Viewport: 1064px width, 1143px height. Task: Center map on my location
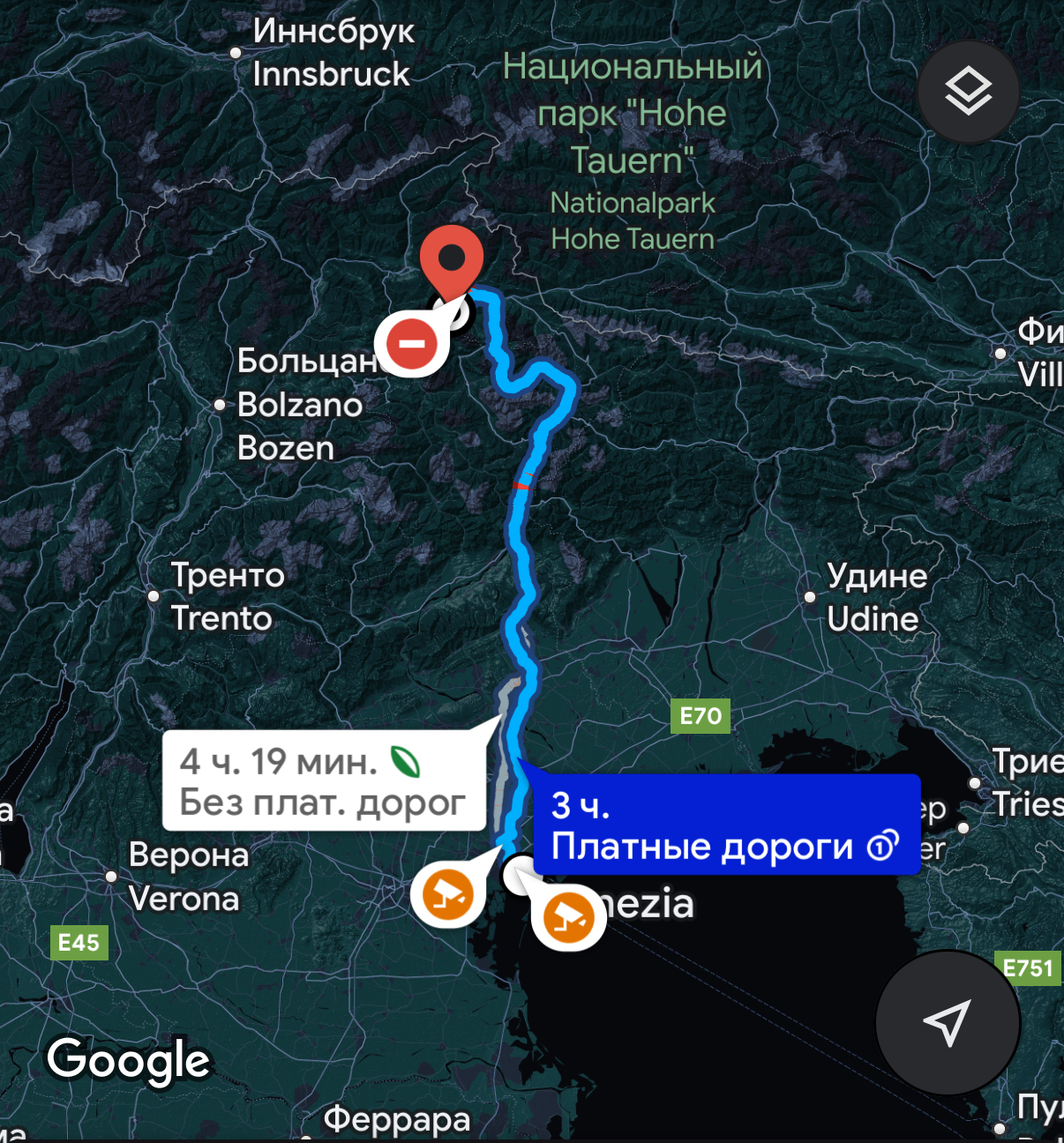[948, 1023]
